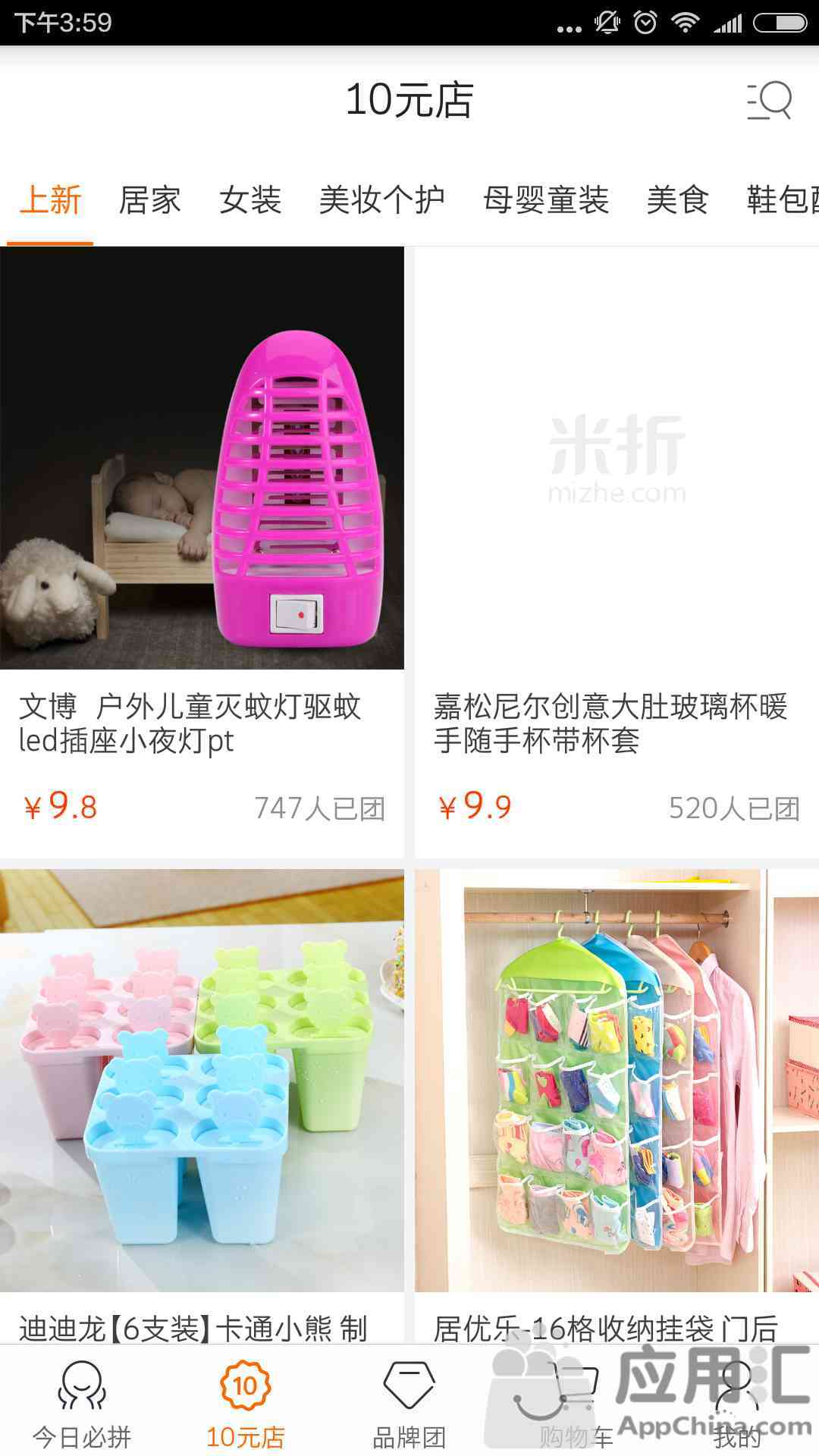Switch to the 居家 tab
819x1456 pixels.
[x=149, y=201]
